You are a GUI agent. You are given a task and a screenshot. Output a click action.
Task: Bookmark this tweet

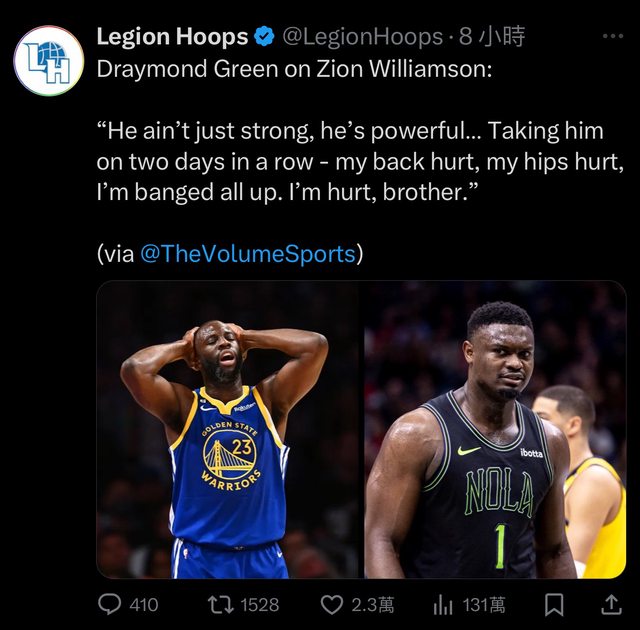click(555, 604)
